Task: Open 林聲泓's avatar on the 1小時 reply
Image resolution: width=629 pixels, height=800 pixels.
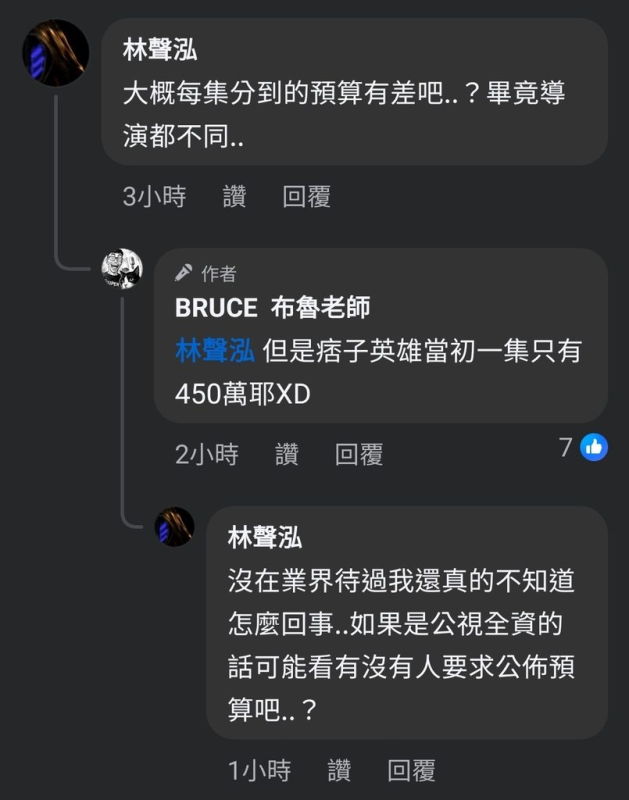Action: click(x=176, y=527)
